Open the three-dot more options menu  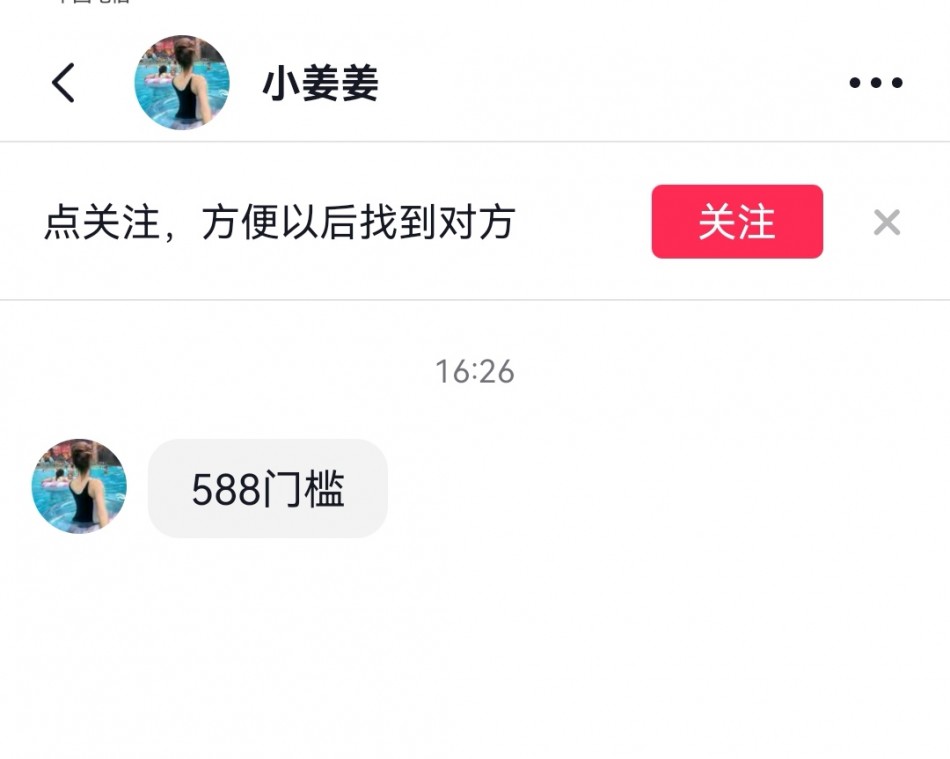click(x=876, y=83)
